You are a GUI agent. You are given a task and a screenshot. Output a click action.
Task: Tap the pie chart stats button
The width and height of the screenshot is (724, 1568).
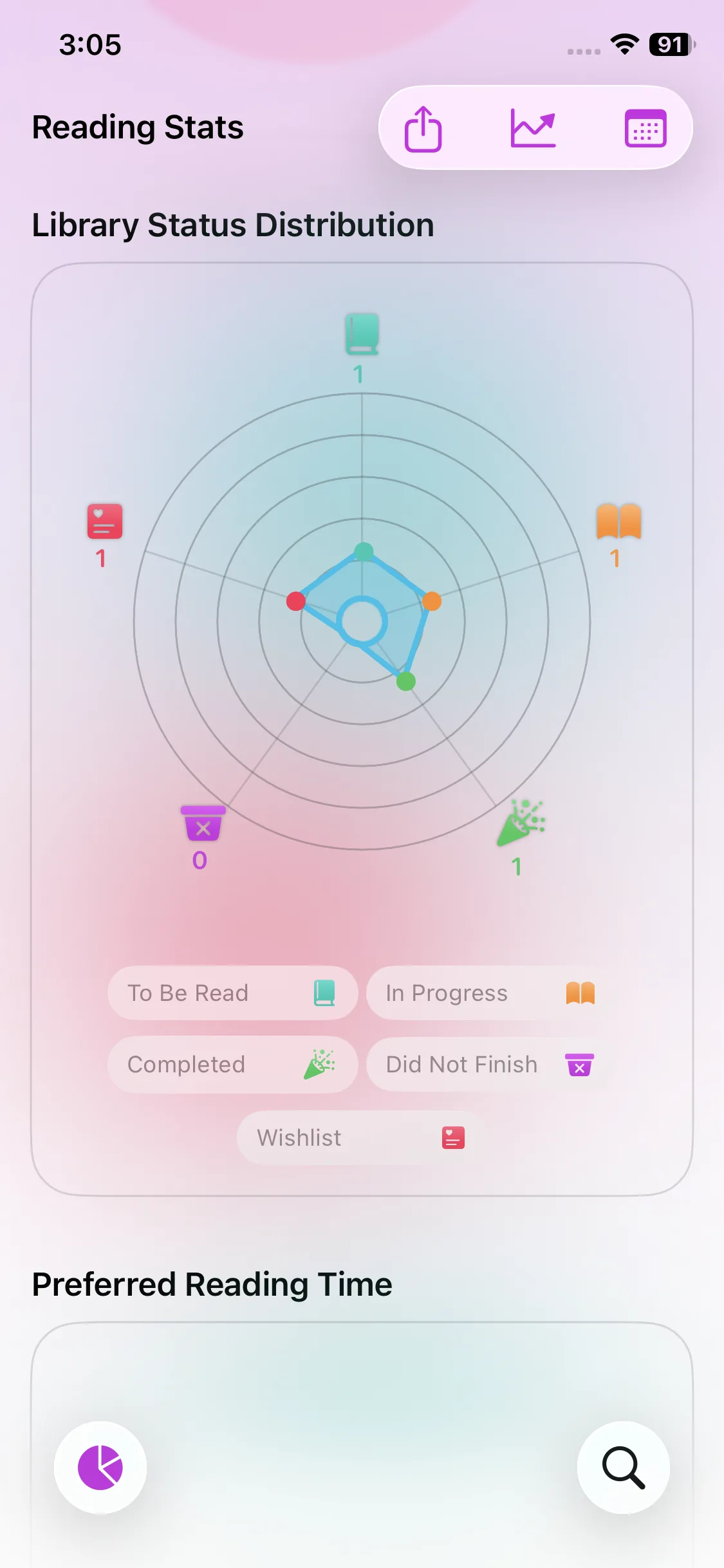100,1468
